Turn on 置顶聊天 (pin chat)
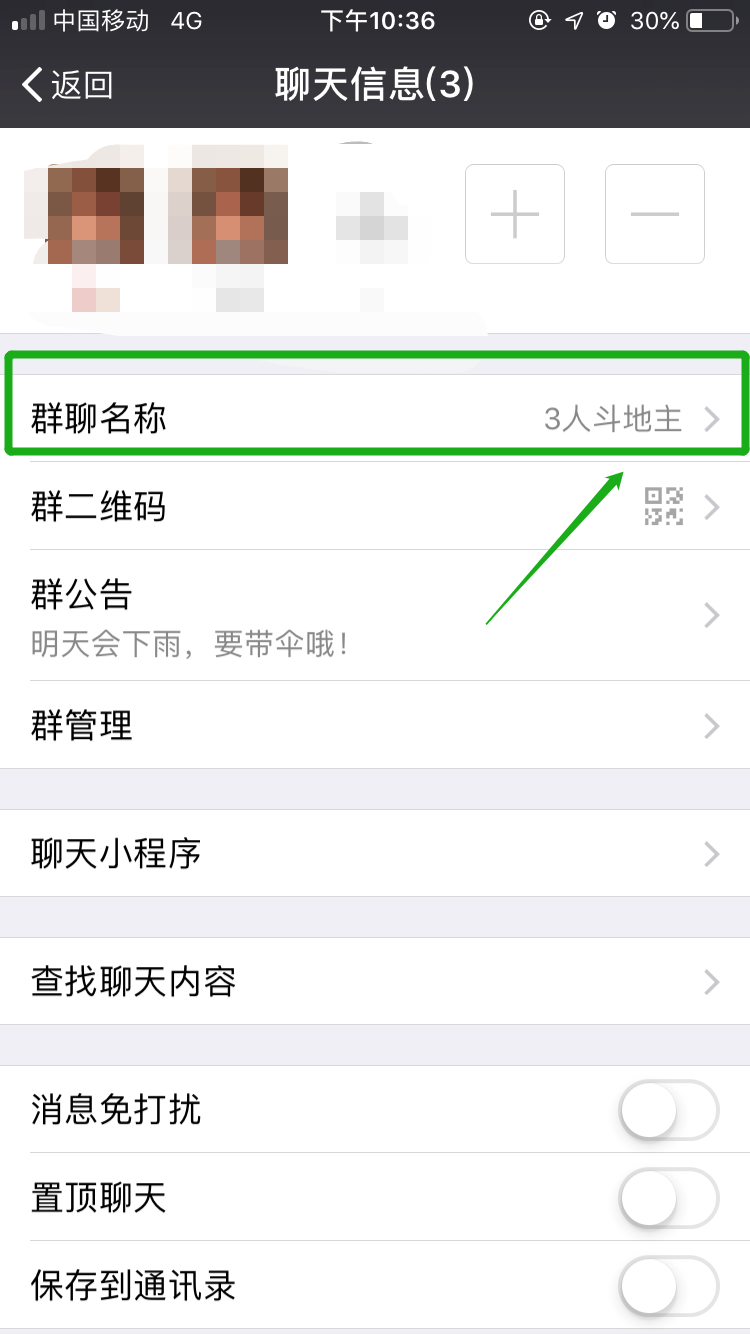The width and height of the screenshot is (750, 1334). (x=667, y=1198)
